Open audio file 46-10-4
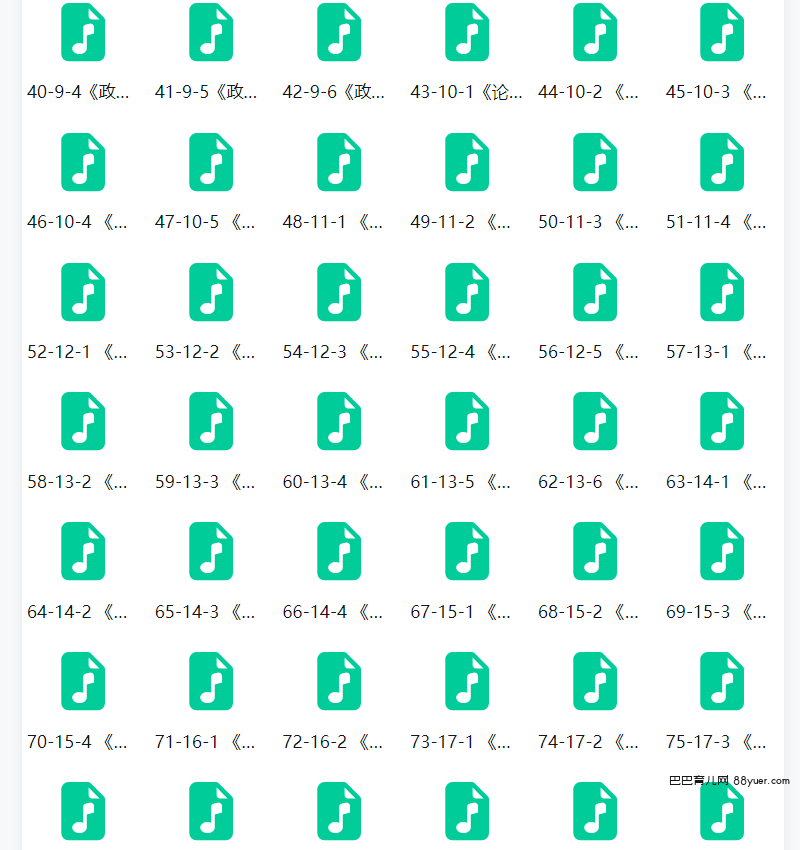The height and width of the screenshot is (850, 800). click(x=83, y=162)
